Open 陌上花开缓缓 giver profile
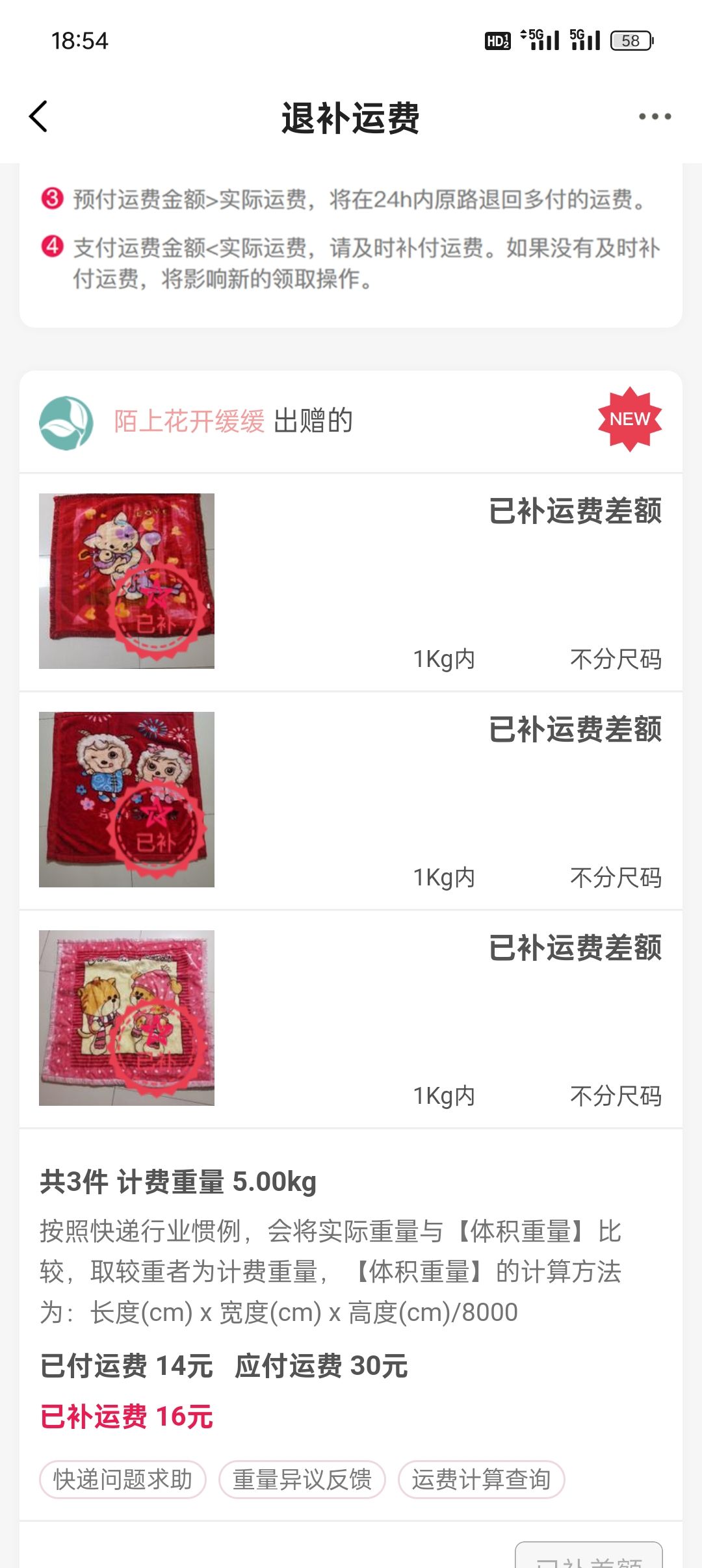This screenshot has width=702, height=1568. tap(188, 421)
